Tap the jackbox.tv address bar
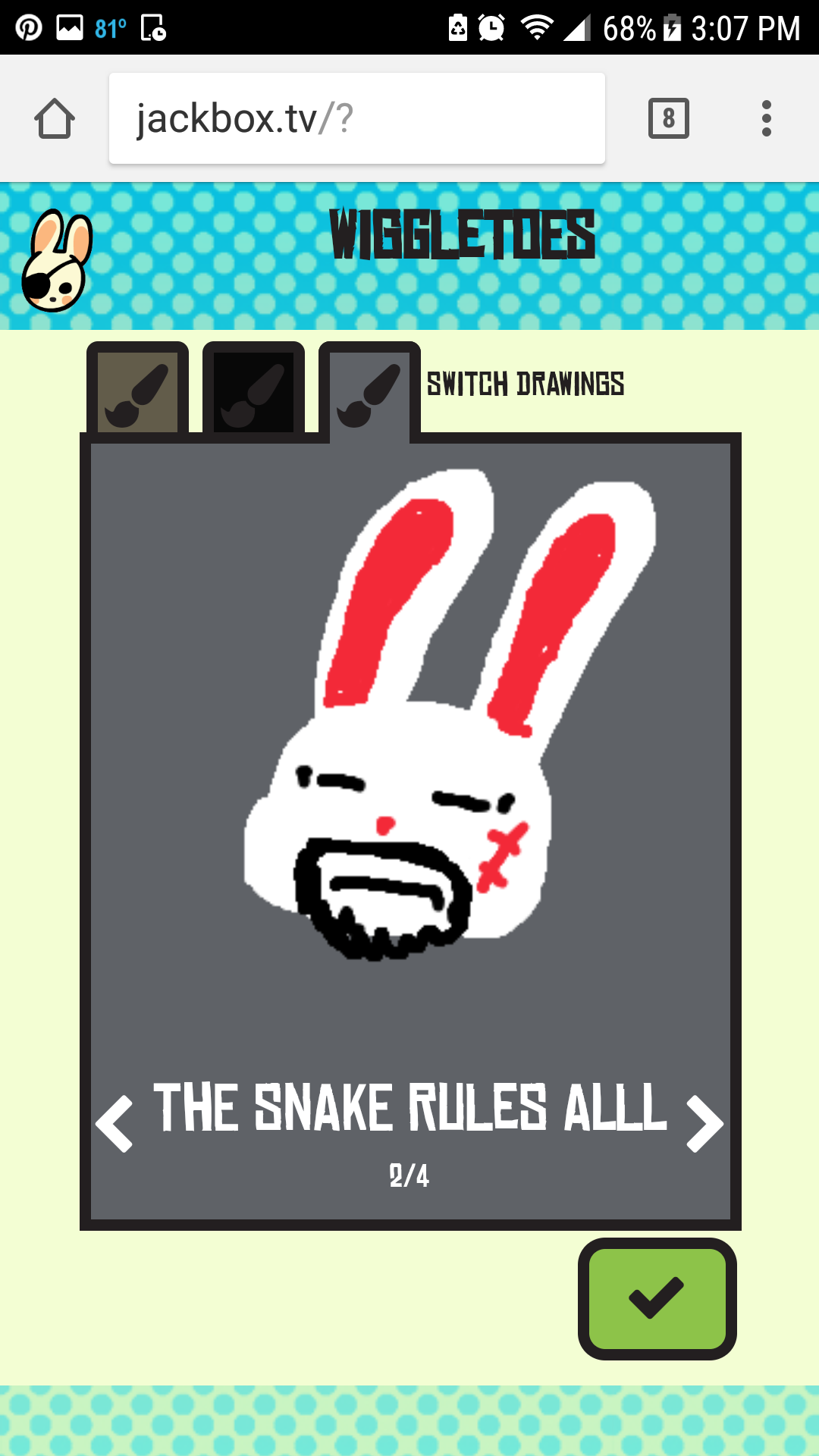Viewport: 819px width, 1456px height. pos(356,118)
